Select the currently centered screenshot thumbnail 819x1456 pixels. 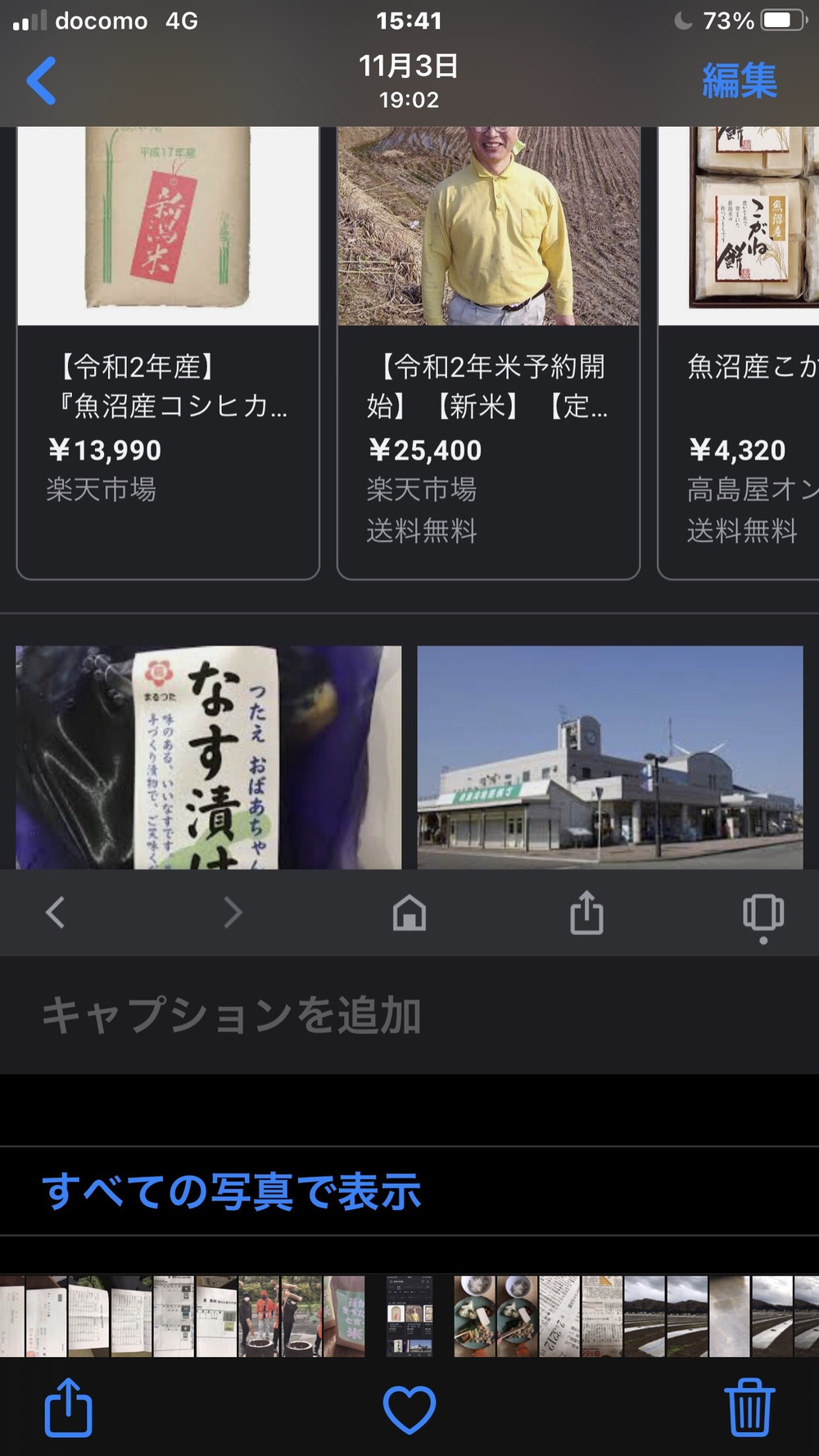pyautogui.click(x=409, y=1316)
